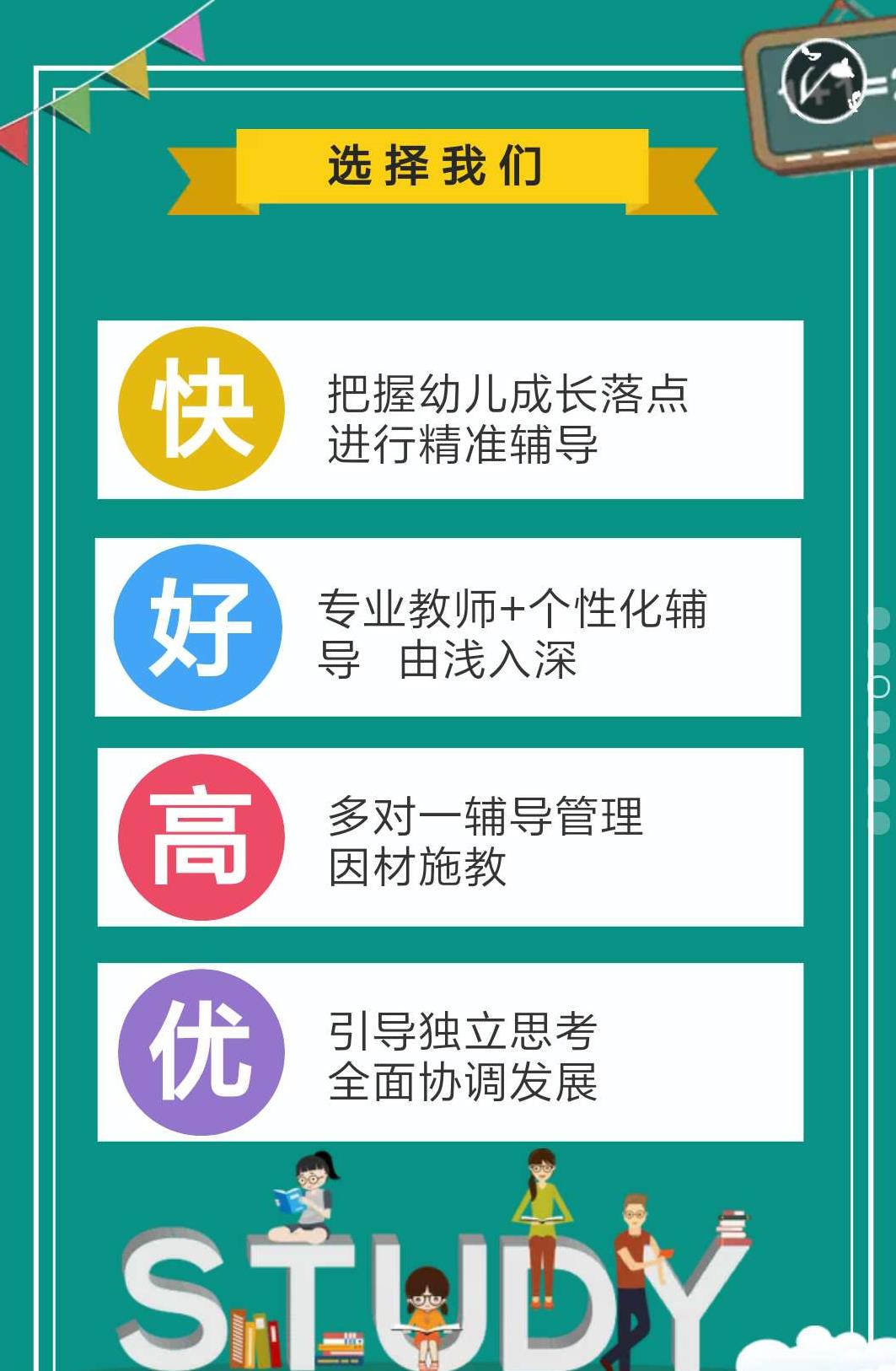Toggle the background music icon
This screenshot has height=1371, width=896.
click(823, 82)
